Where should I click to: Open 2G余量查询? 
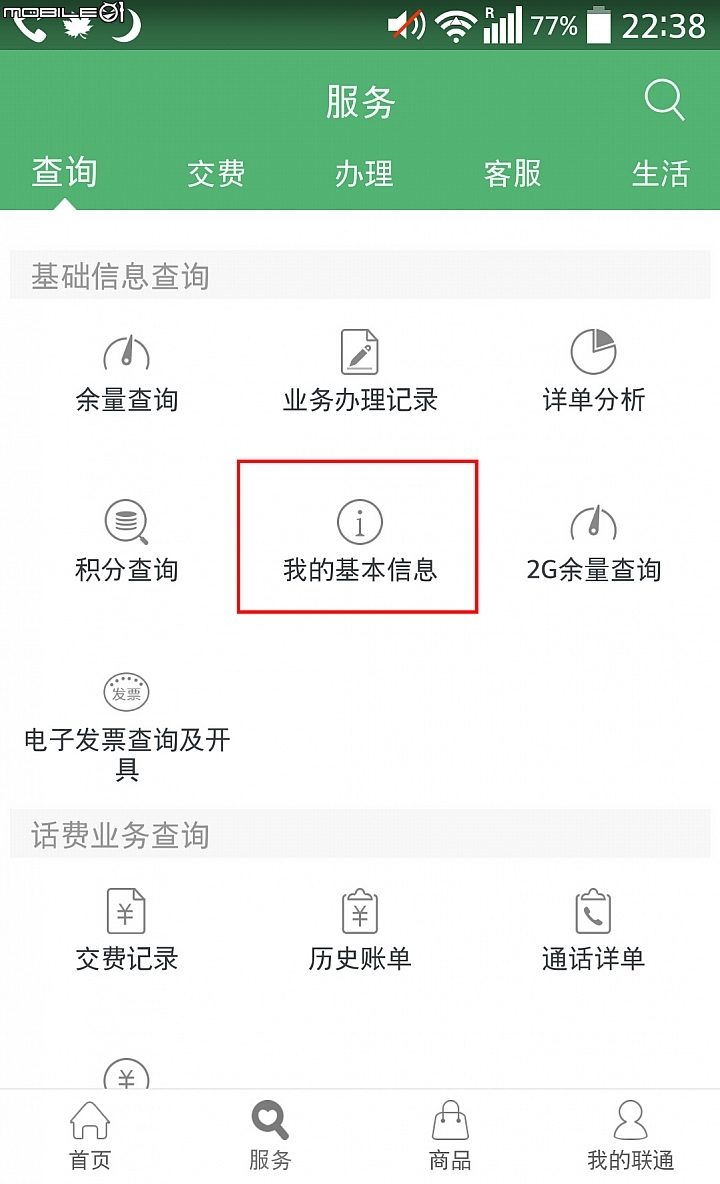pos(593,543)
